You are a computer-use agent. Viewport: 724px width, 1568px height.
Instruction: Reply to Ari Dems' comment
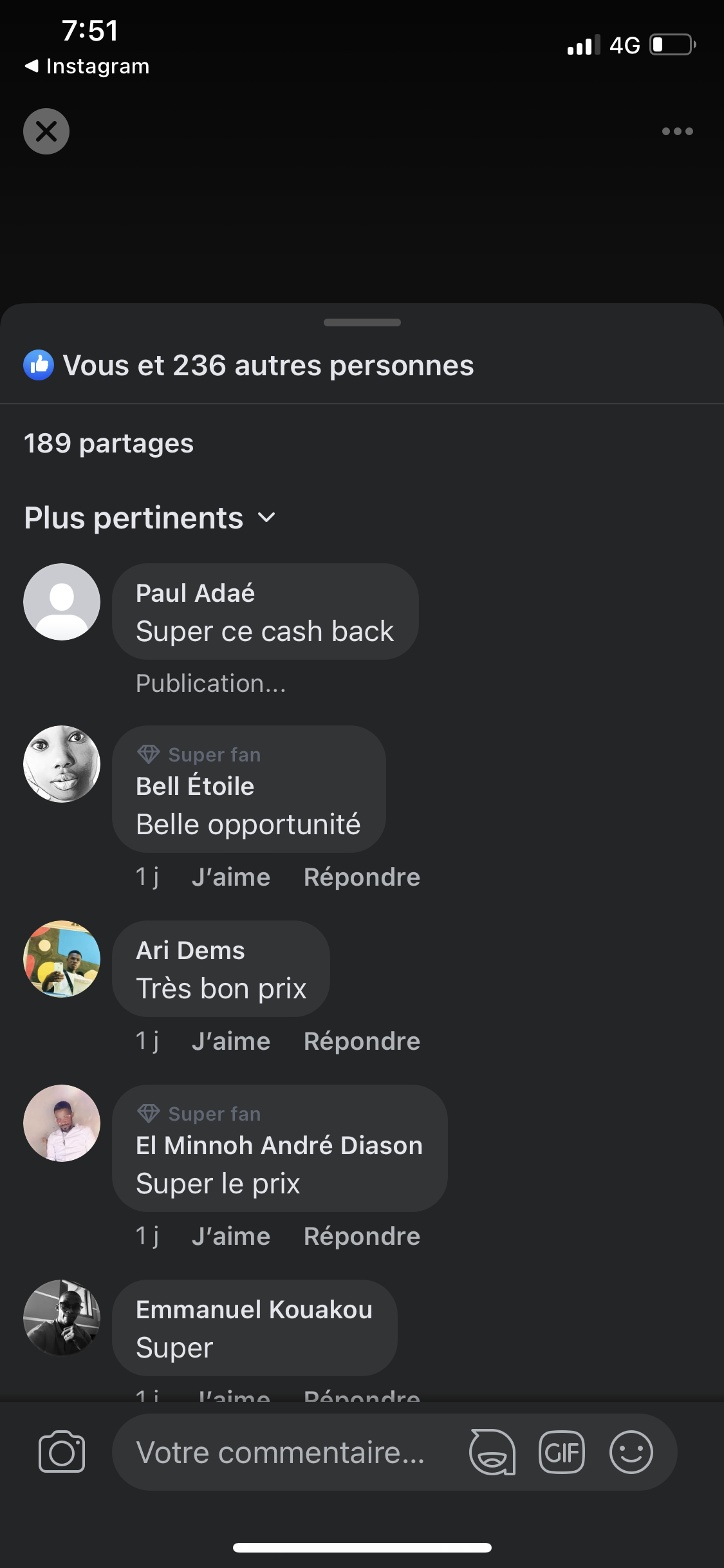(362, 1041)
